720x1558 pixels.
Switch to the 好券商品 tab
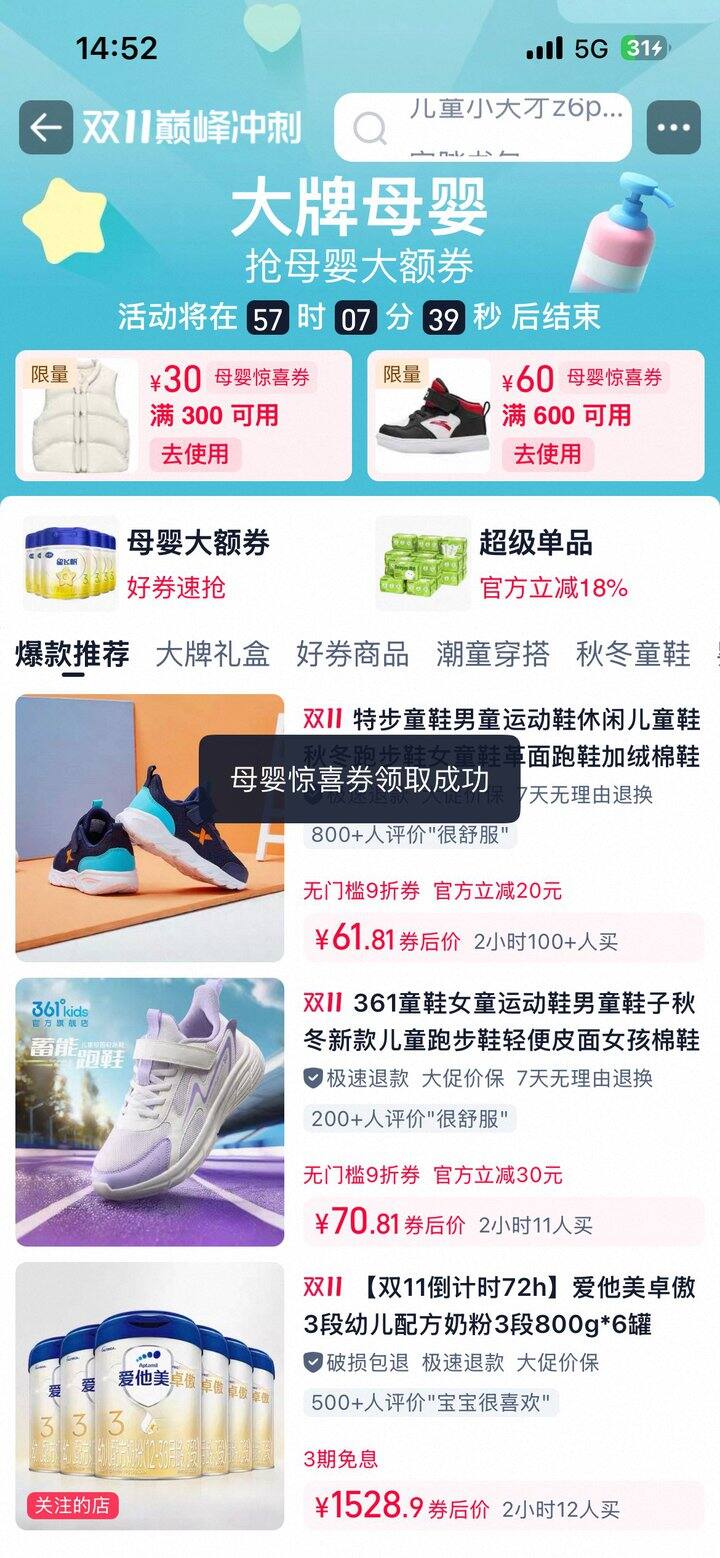[x=352, y=655]
